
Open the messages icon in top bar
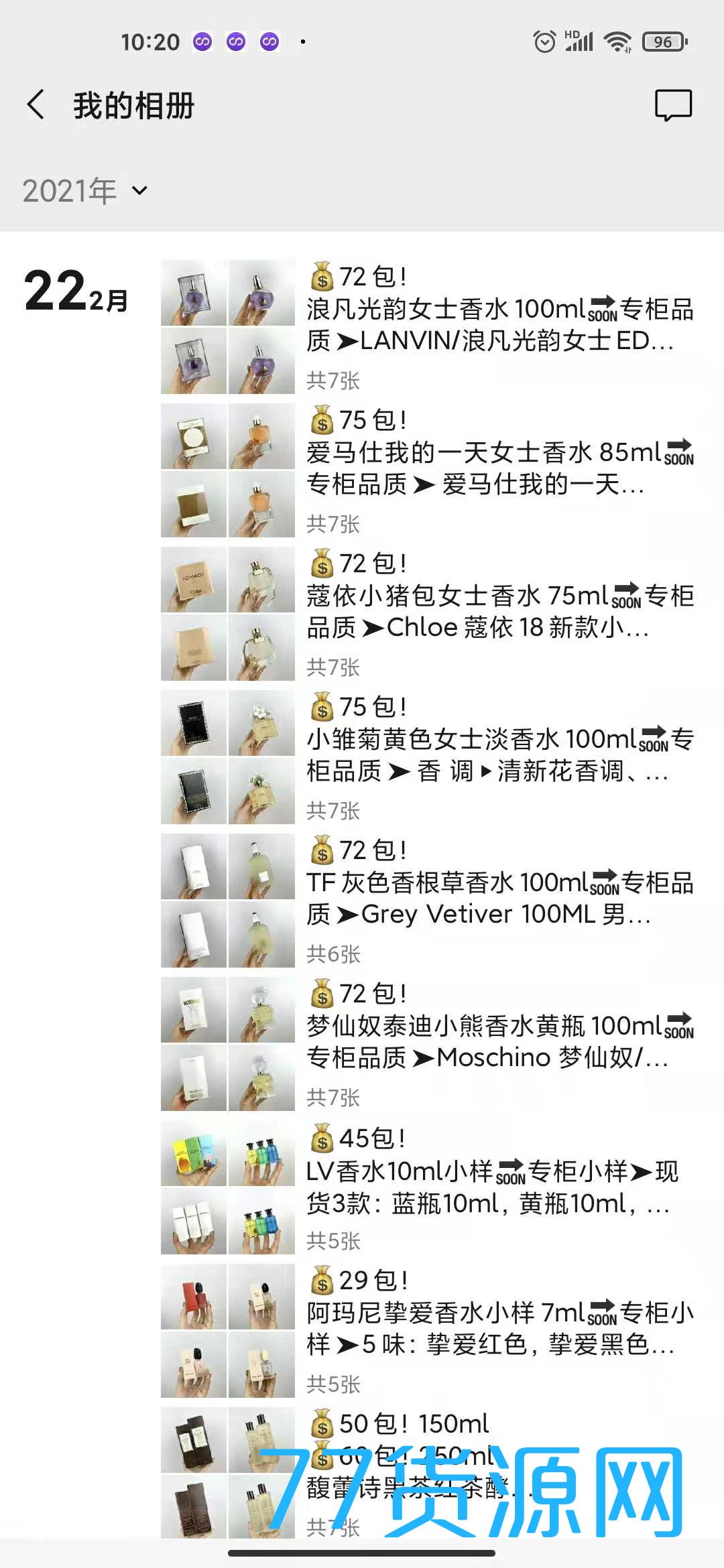click(673, 105)
